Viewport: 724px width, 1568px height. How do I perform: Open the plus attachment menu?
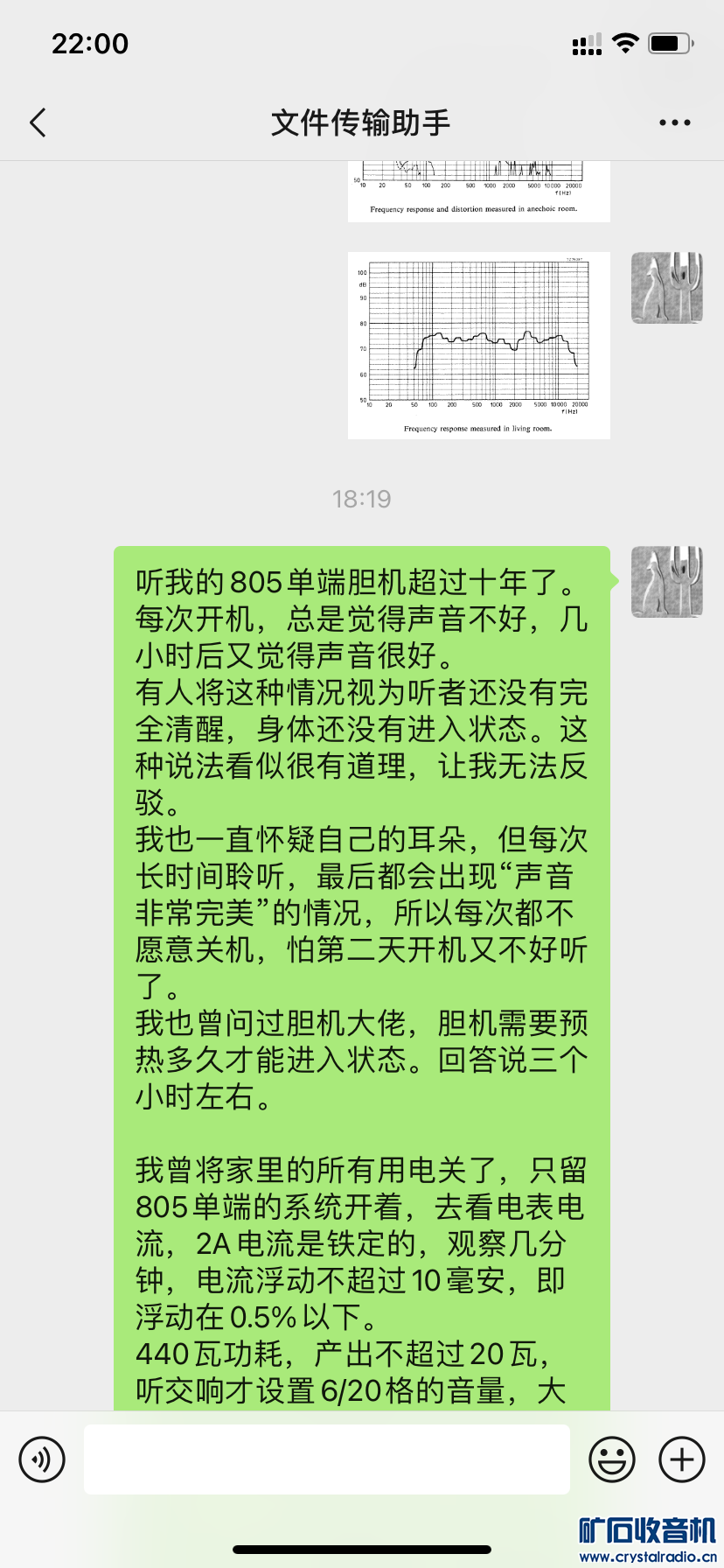tap(682, 1459)
